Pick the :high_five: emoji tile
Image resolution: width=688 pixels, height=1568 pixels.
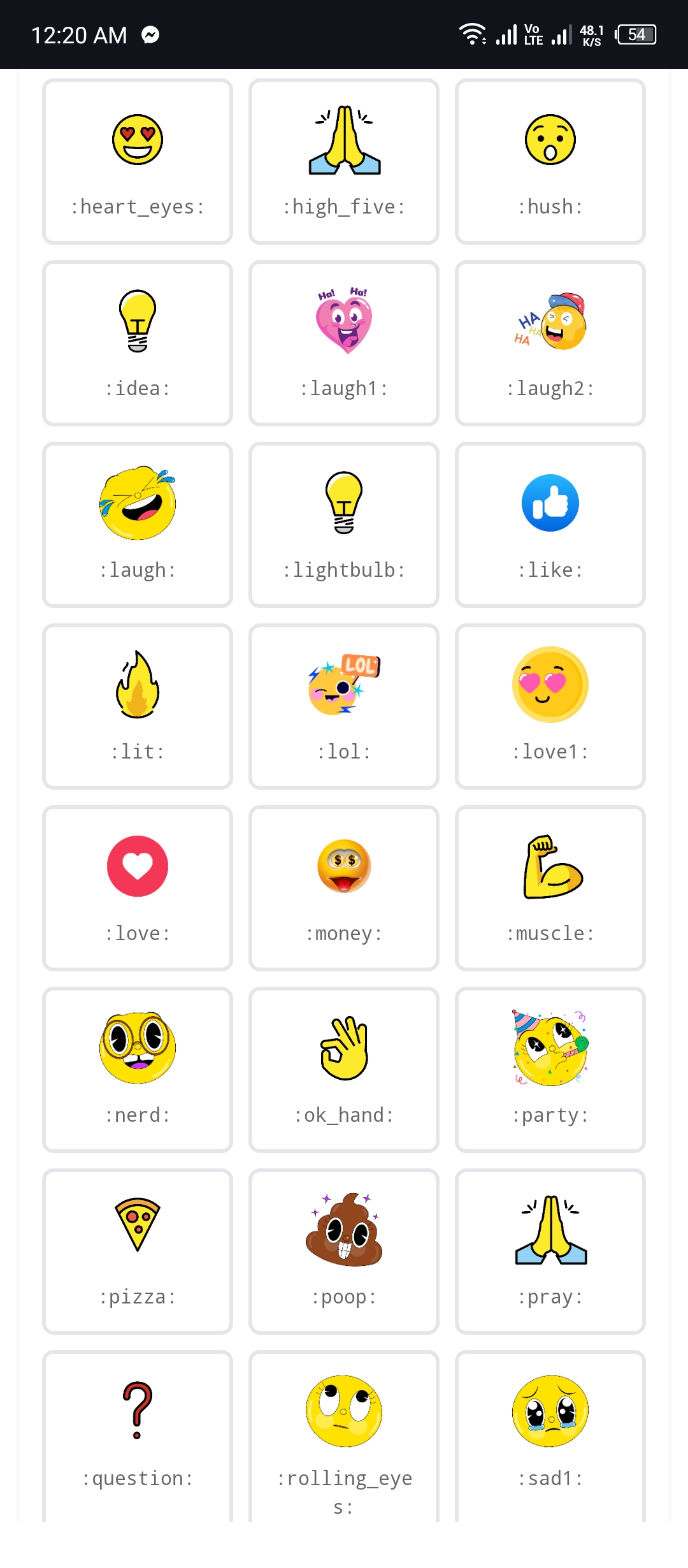pos(344,161)
